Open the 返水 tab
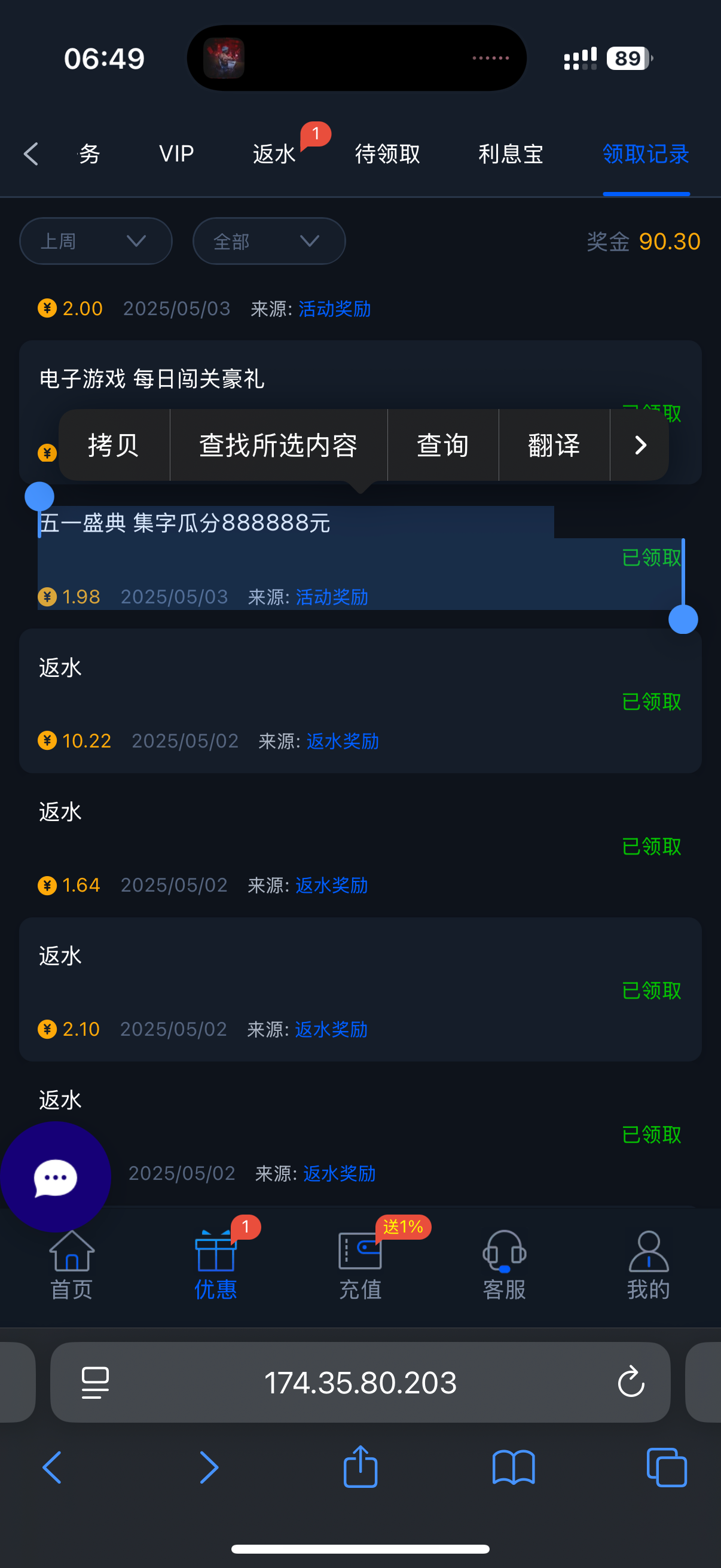 (274, 154)
